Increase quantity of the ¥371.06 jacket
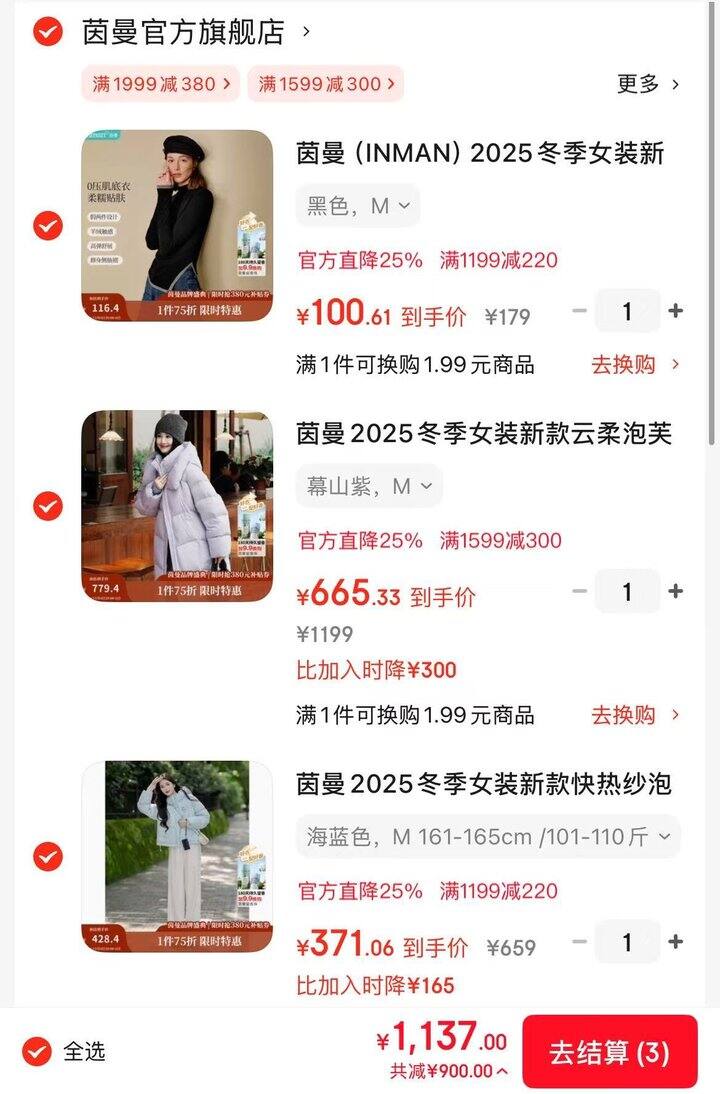 point(676,941)
